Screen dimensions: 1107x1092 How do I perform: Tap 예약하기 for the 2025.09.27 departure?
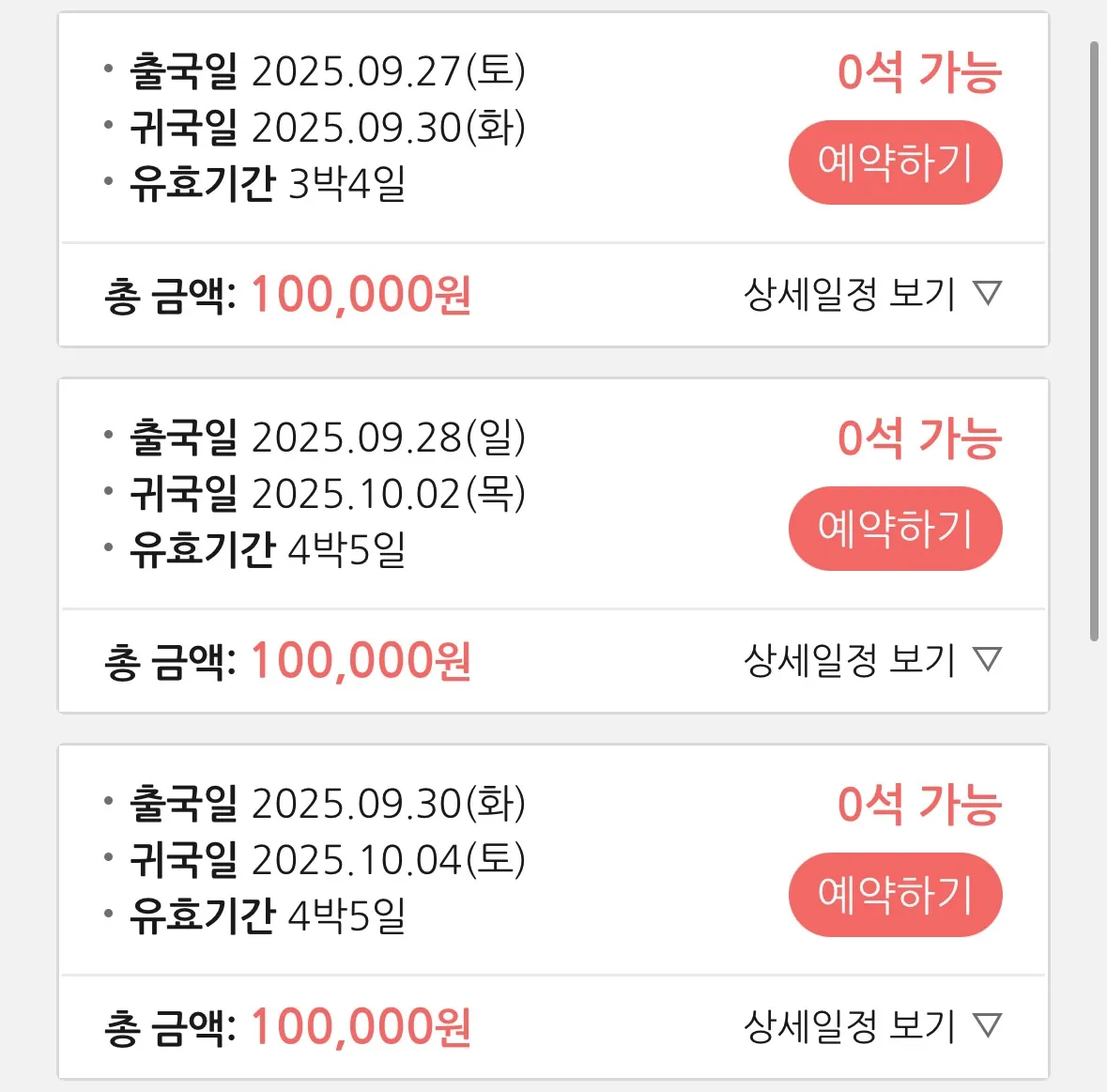(895, 162)
